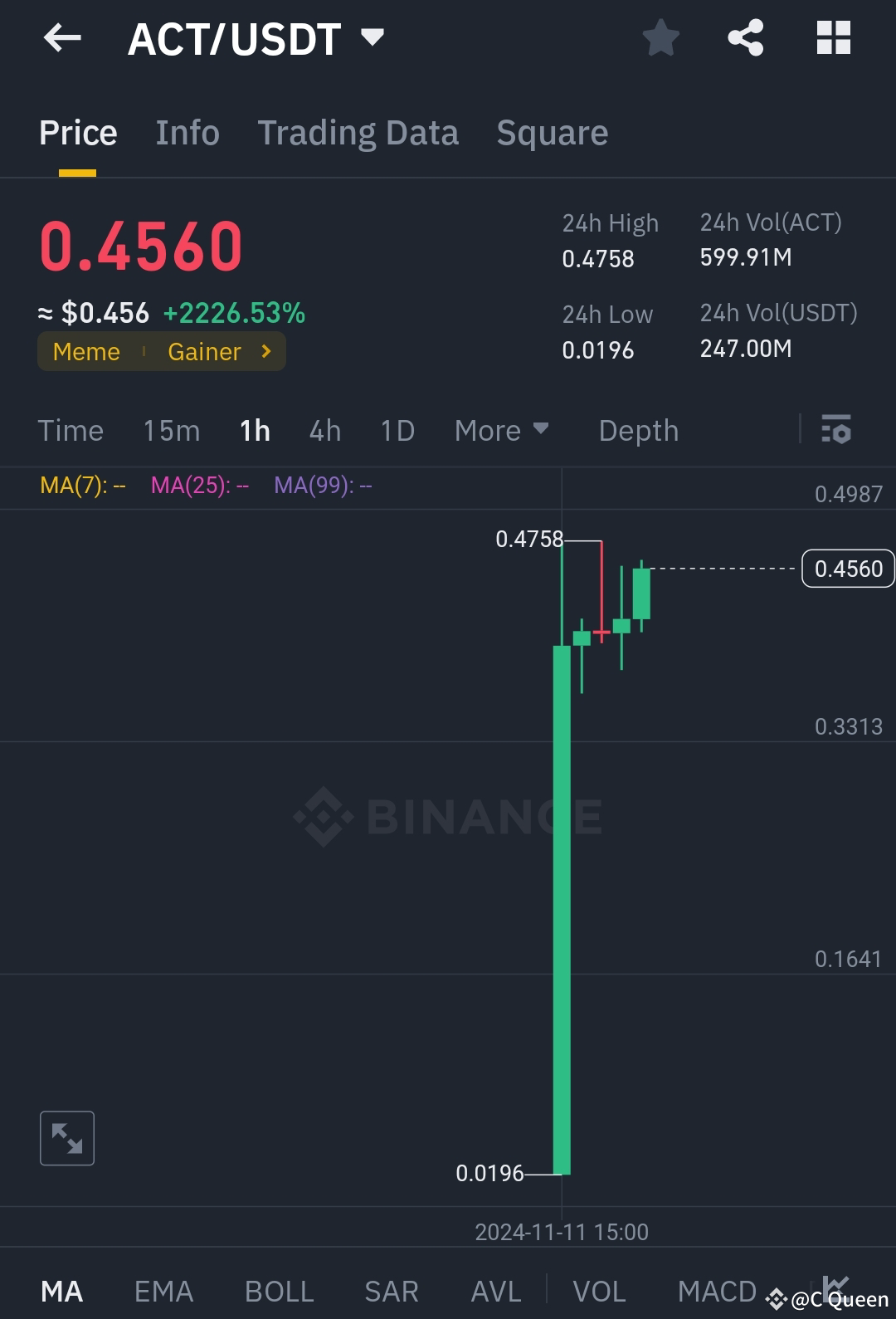Expand the Gainer tag chevron
This screenshot has height=1319, width=896.
(266, 351)
